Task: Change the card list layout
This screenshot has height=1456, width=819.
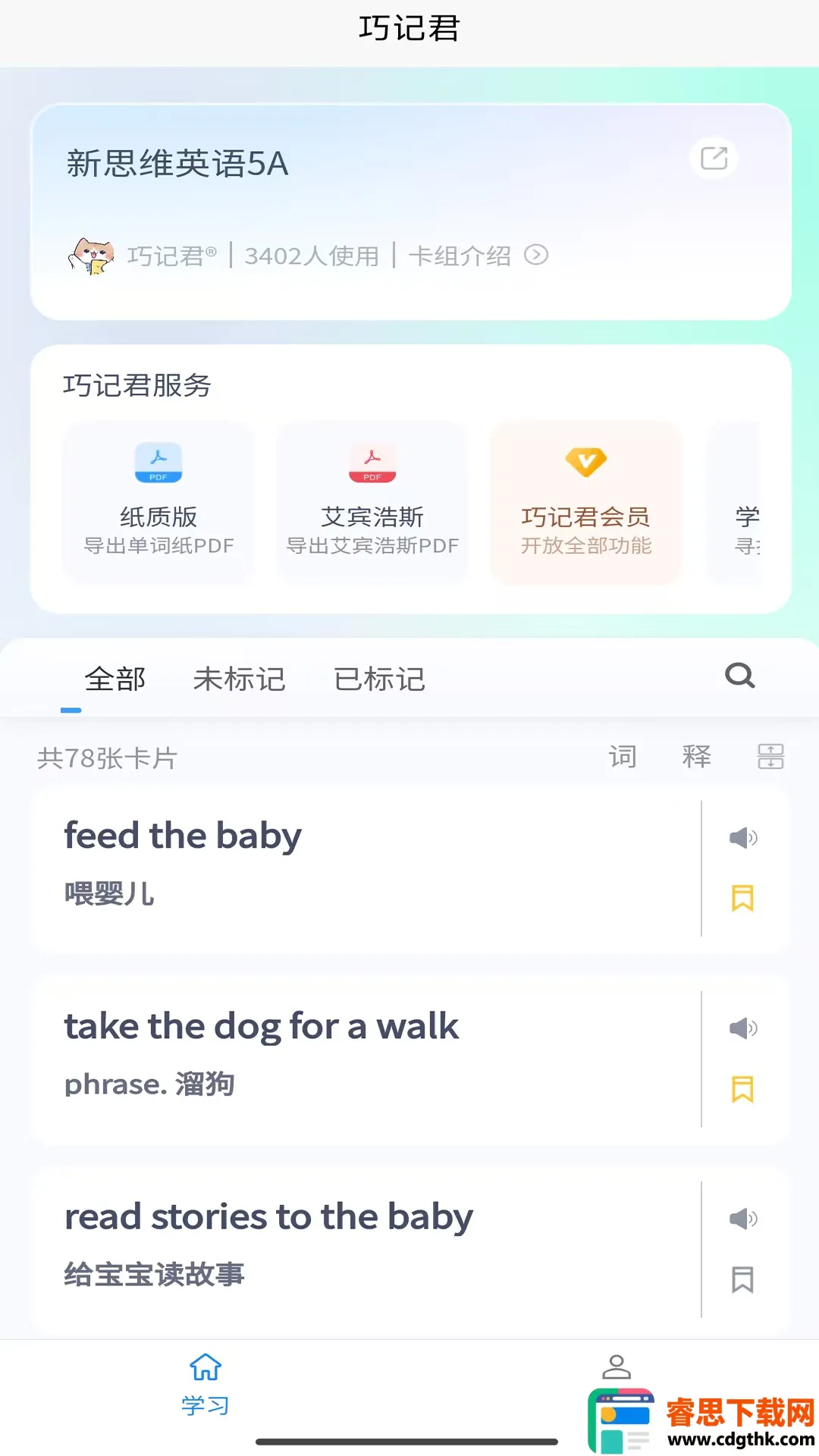Action: click(x=770, y=757)
